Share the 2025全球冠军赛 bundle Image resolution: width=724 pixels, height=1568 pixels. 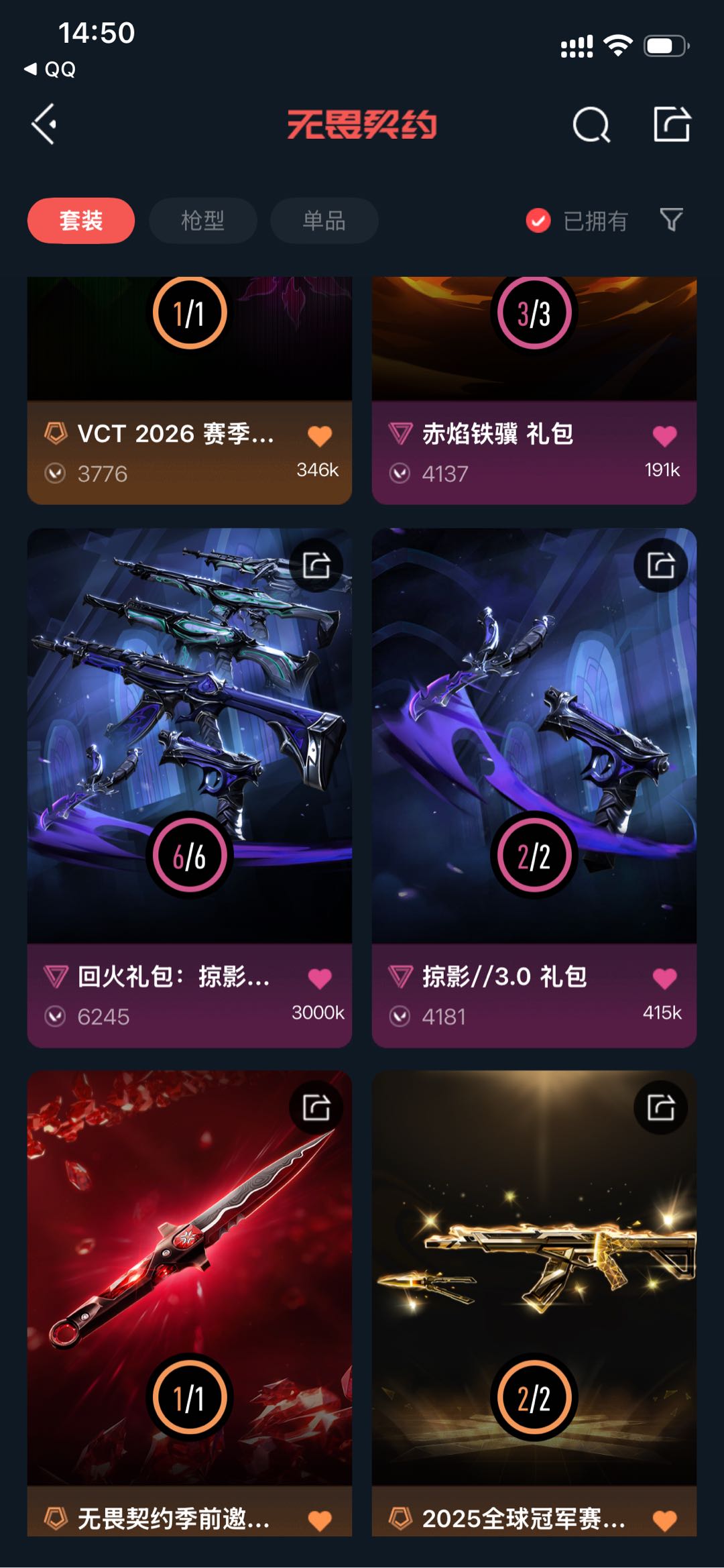pos(661,1107)
